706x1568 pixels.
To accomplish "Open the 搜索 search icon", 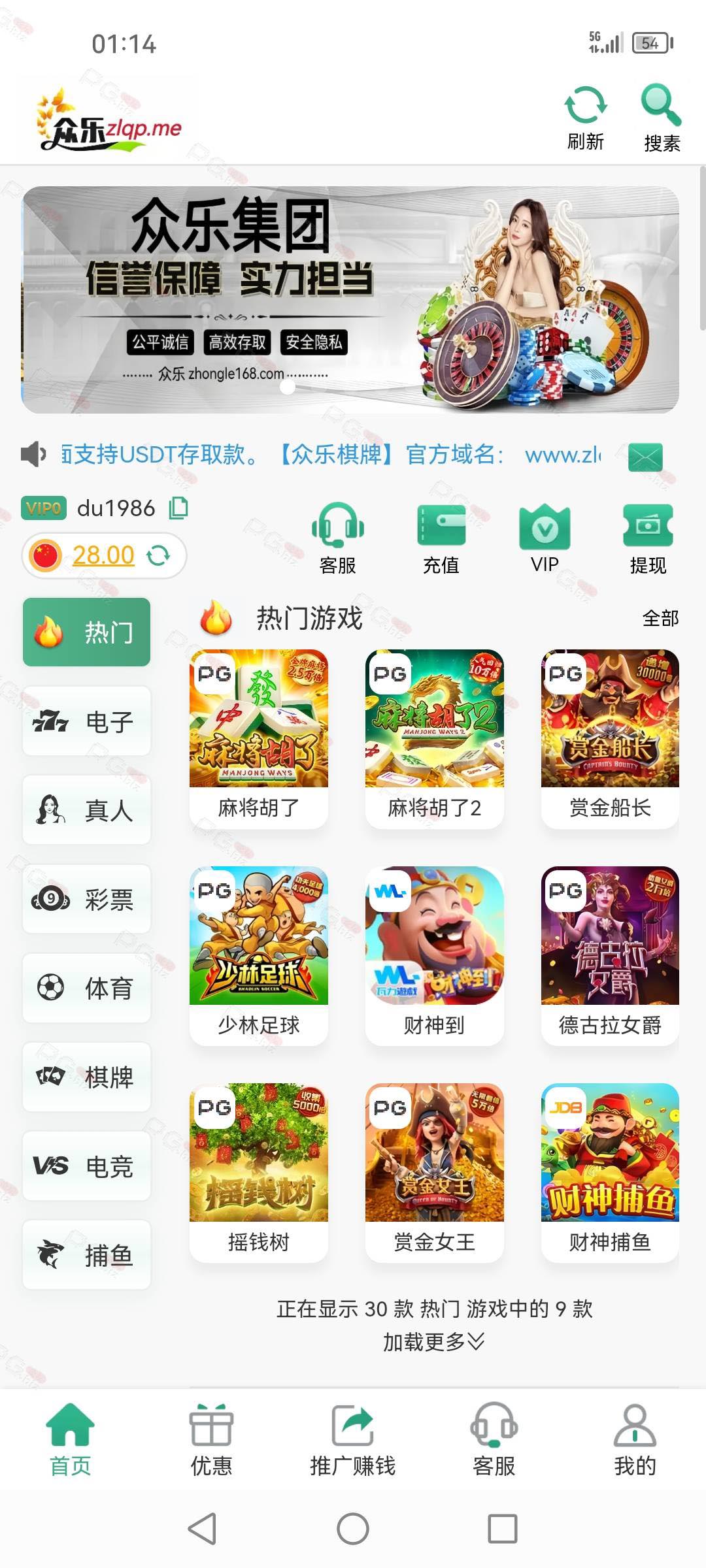I will (x=661, y=105).
